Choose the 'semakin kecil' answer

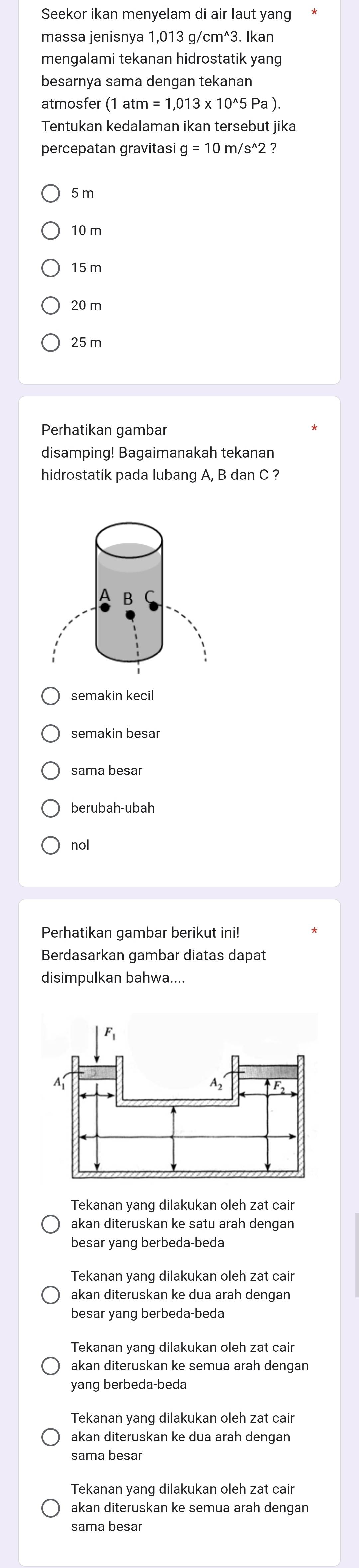(51, 696)
